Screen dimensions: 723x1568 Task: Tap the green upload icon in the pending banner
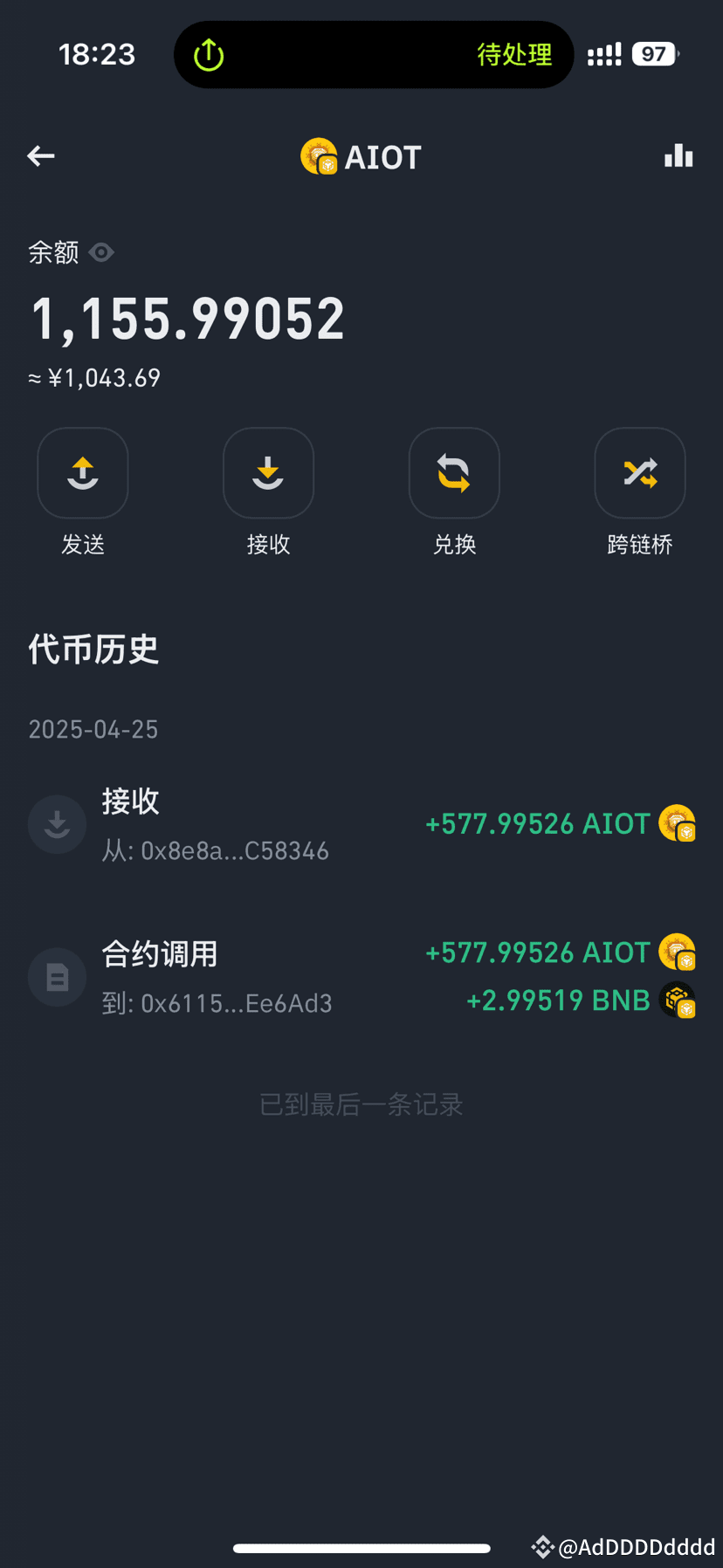click(208, 53)
